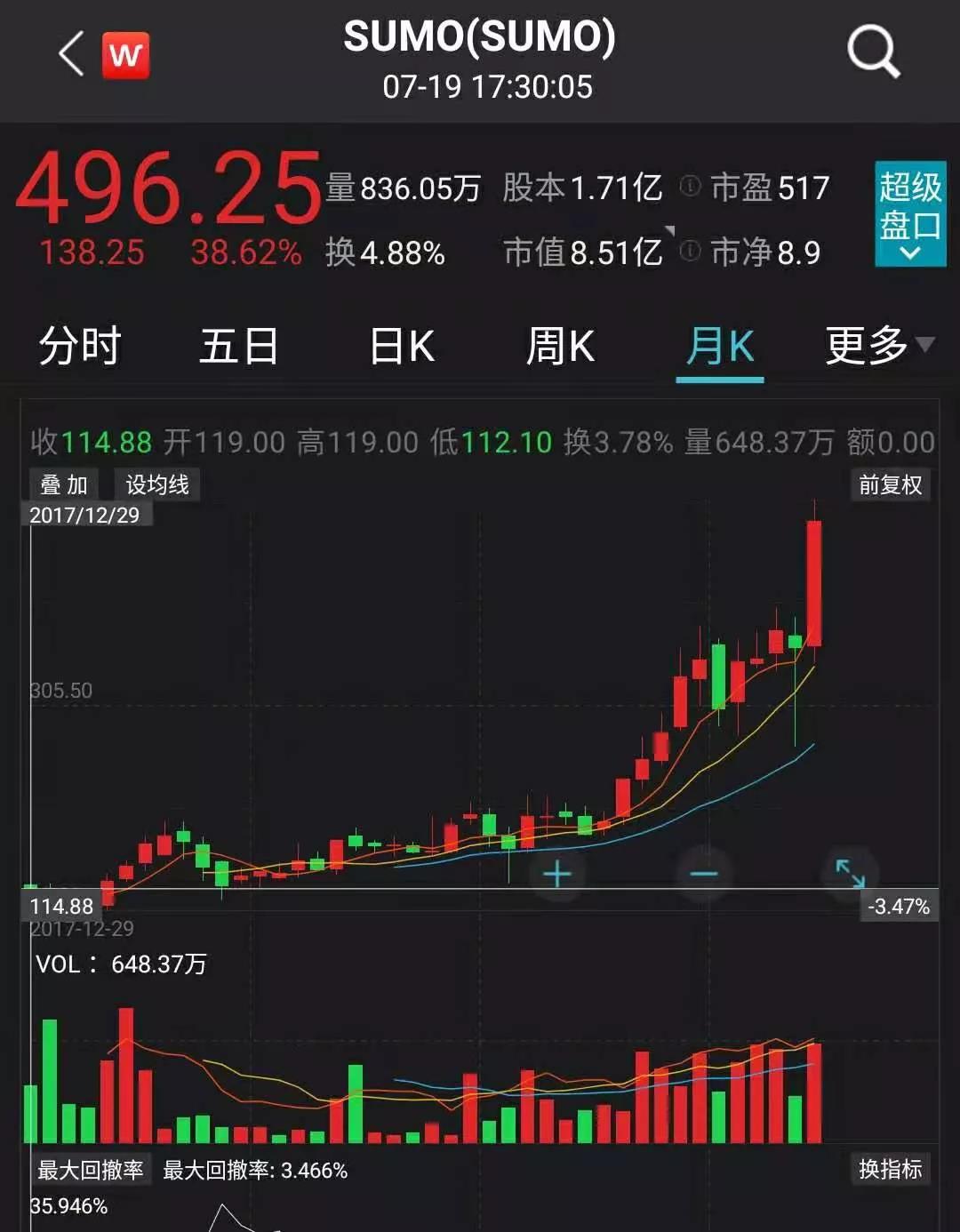Change the 前复权 adjustment mode
This screenshot has height=1232, width=960.
tap(890, 484)
